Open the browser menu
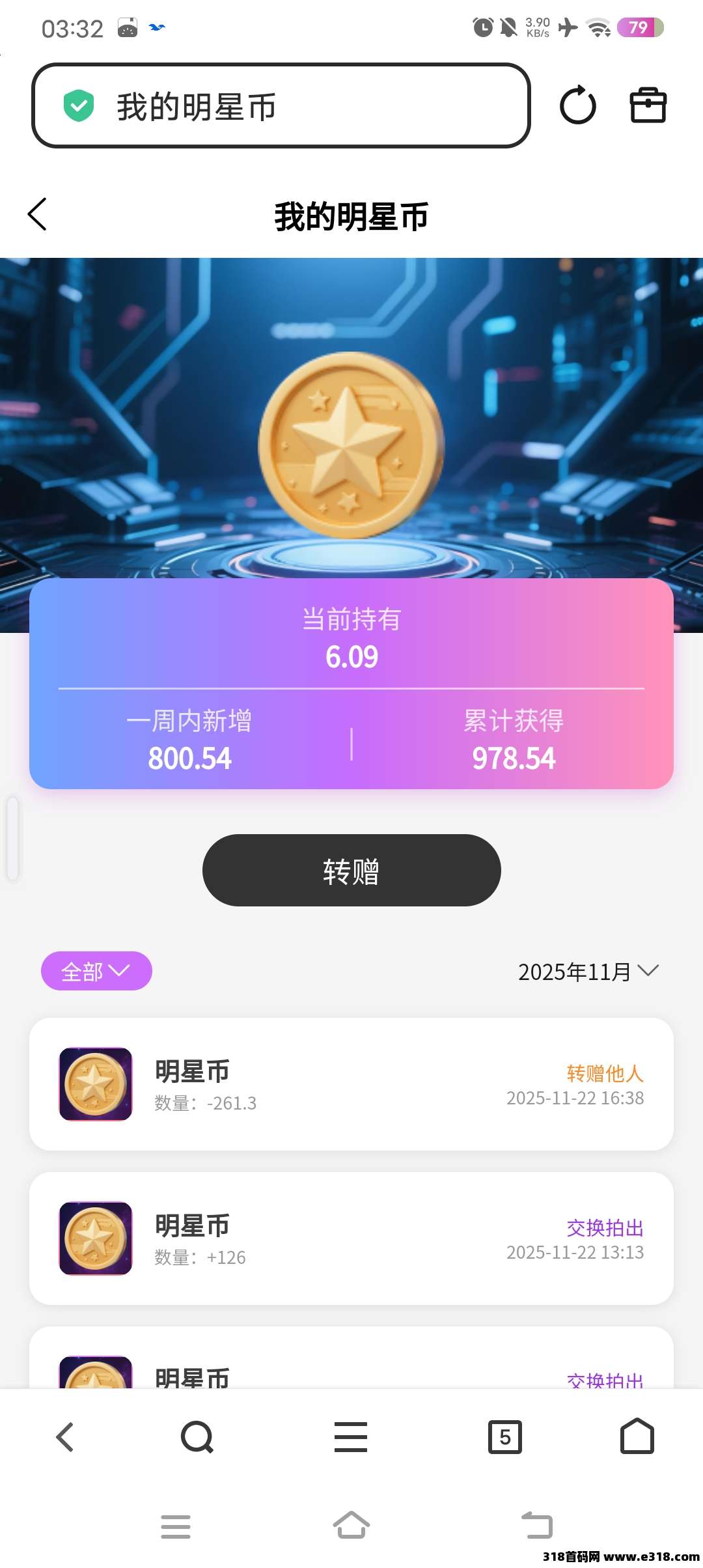This screenshot has width=703, height=1568. pyautogui.click(x=351, y=1436)
